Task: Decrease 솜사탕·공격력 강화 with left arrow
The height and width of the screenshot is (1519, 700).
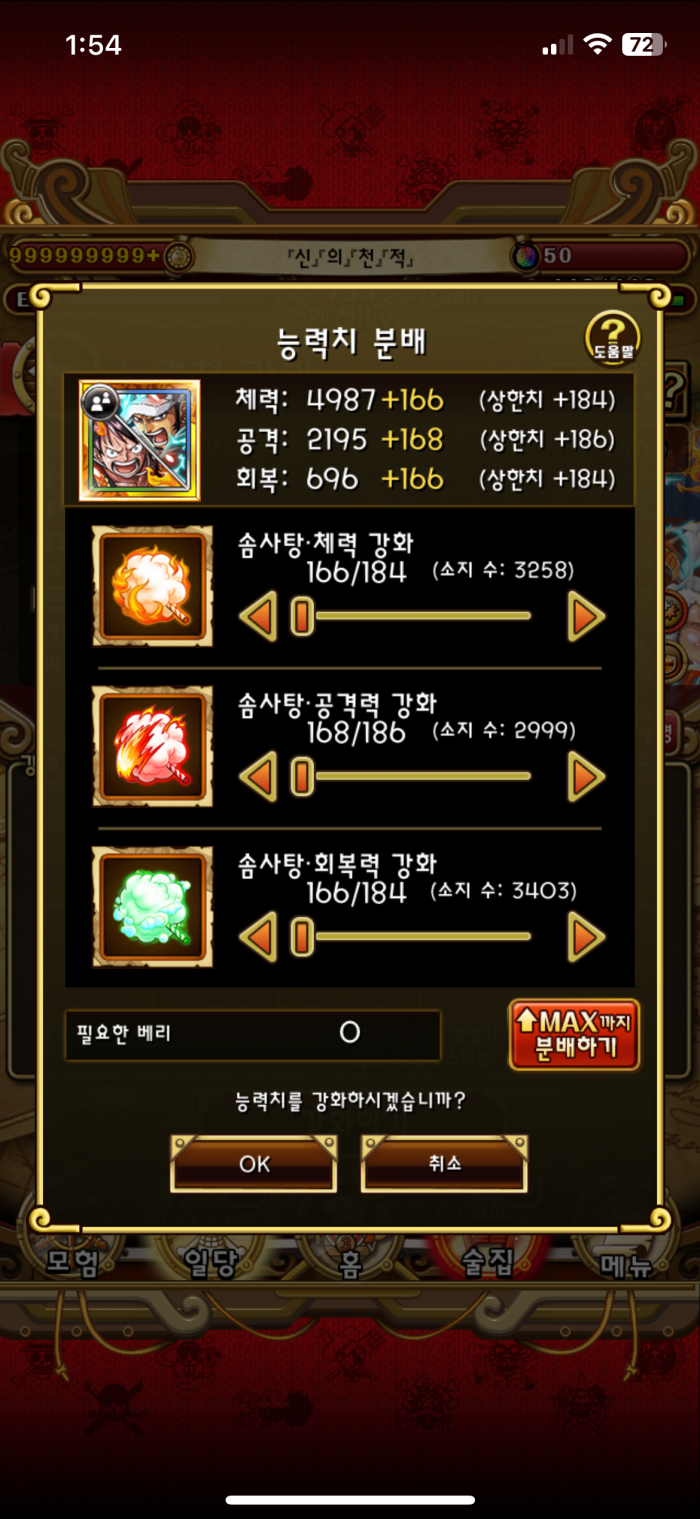Action: point(258,776)
